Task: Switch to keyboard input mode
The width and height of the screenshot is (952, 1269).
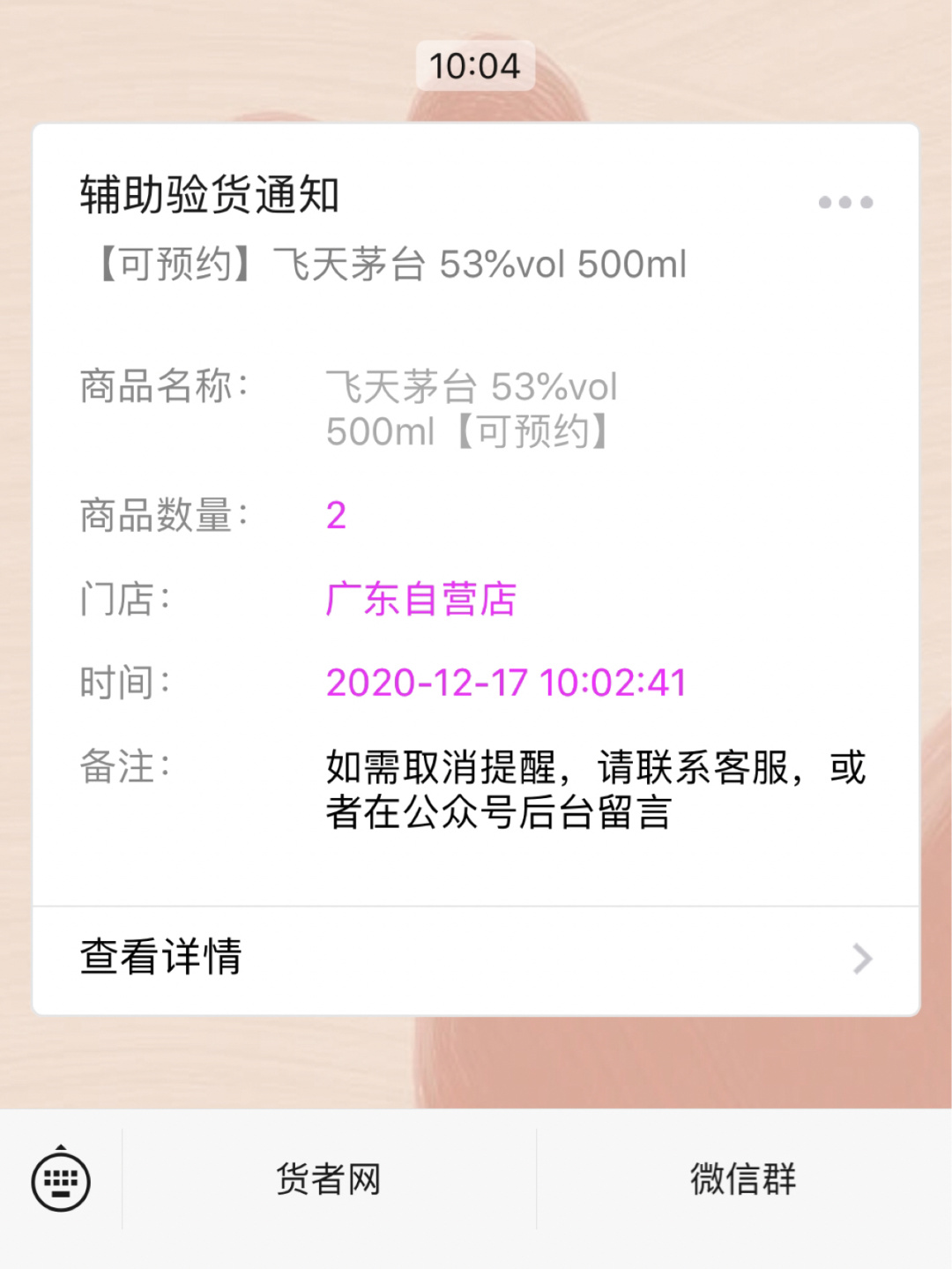Action: [61, 1180]
